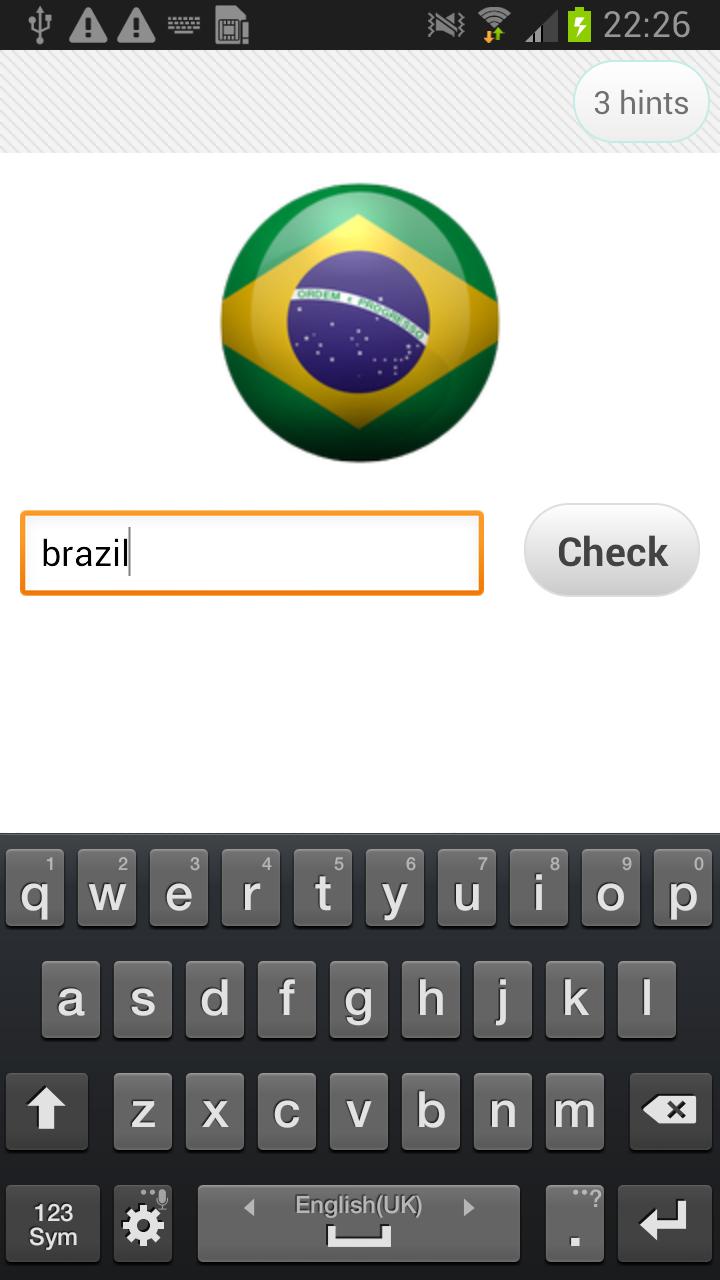Toggle symbols mode with Sym key
Screen dimensions: 720x1280
coord(52,1222)
